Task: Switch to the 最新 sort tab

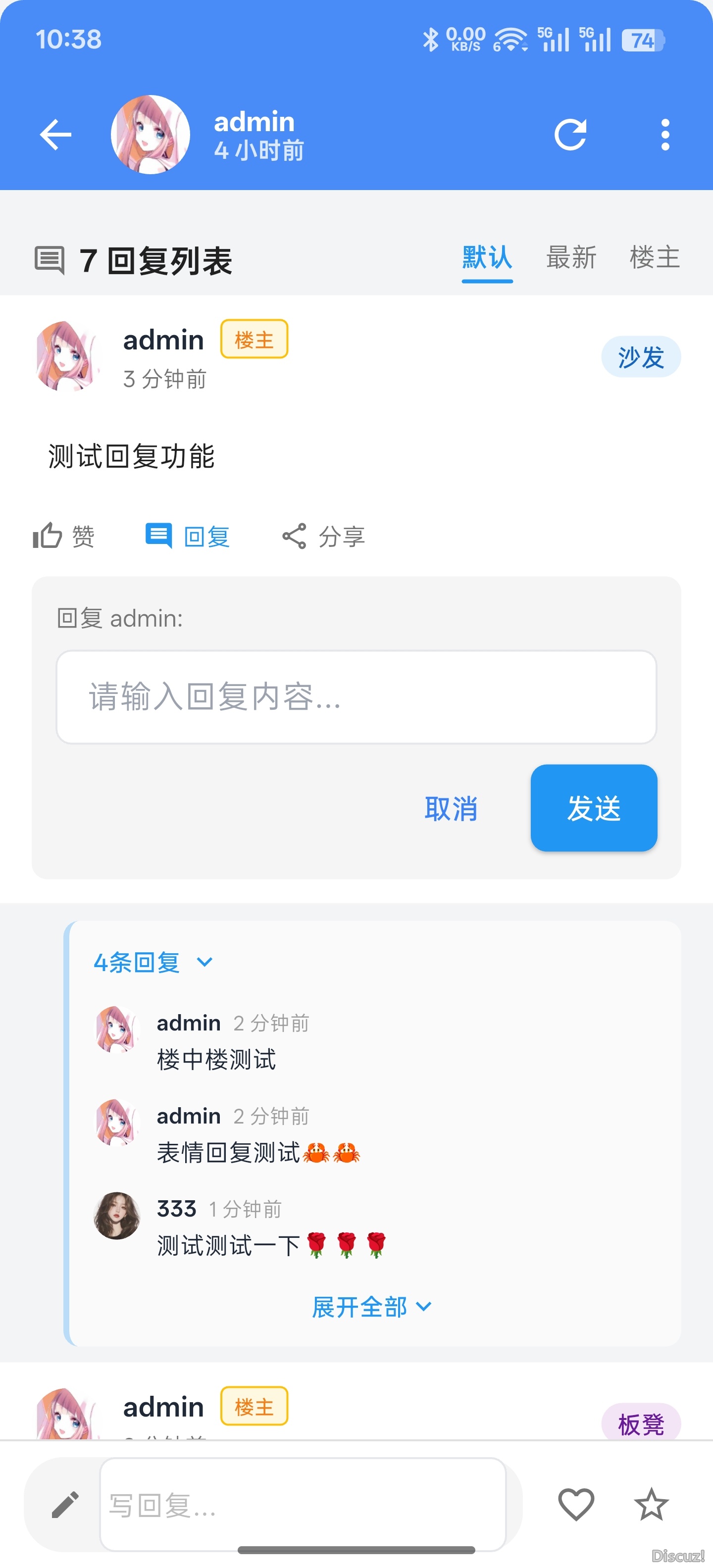Action: click(570, 257)
